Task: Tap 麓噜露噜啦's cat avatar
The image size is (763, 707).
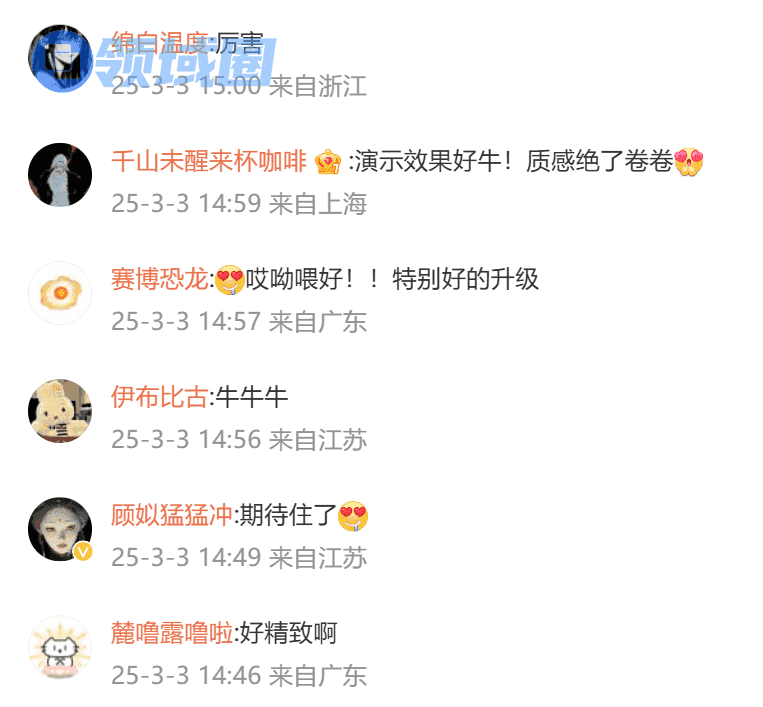Action: click(x=60, y=647)
